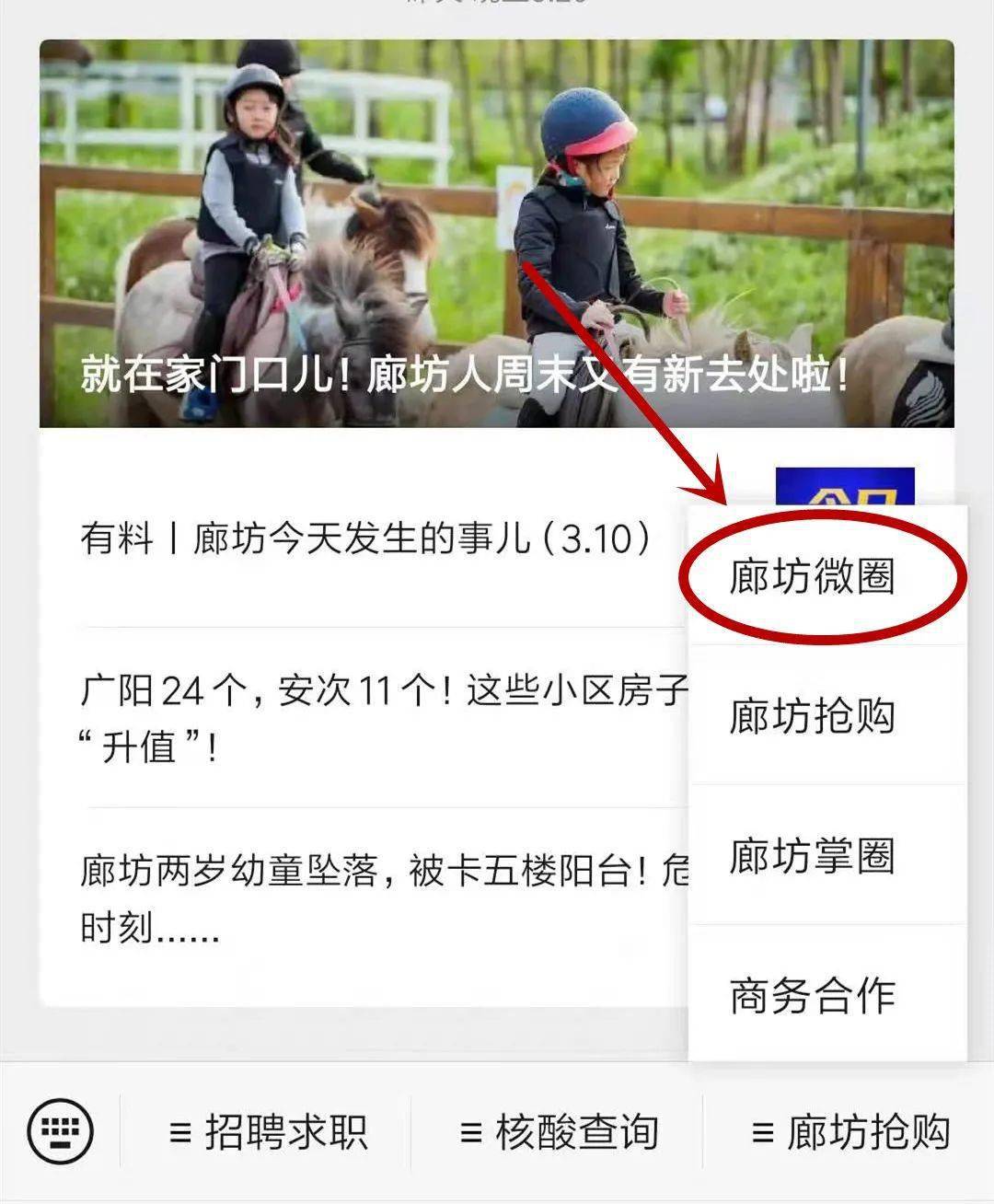The width and height of the screenshot is (994, 1204).
Task: Open the 广阳24个 安次11个 article
Action: pos(368,718)
